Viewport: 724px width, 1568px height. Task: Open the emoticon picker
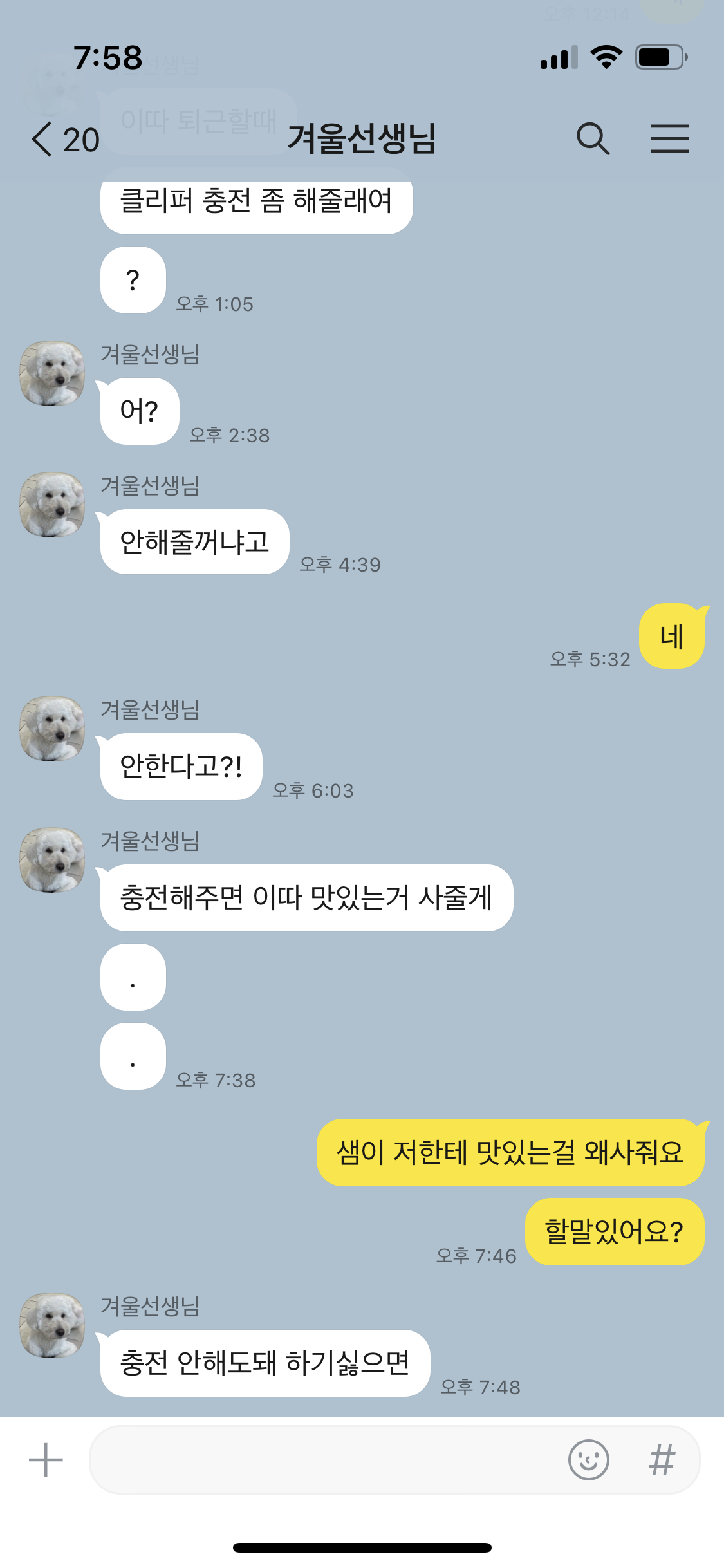588,1460
